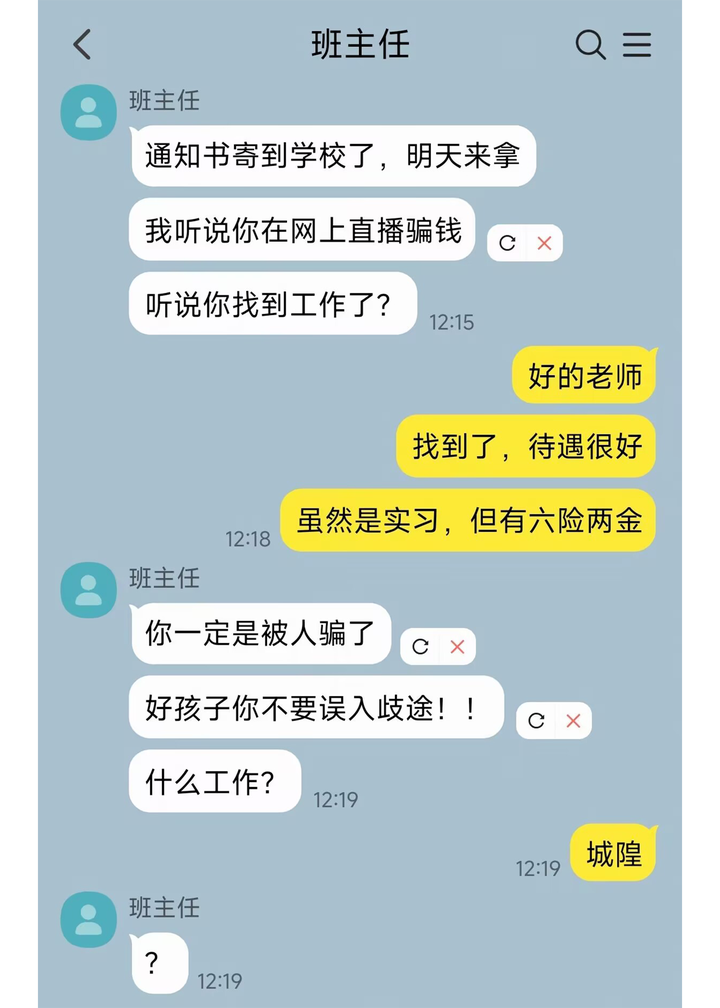Retry sending 好孩子你不要误入歧途

click(536, 720)
